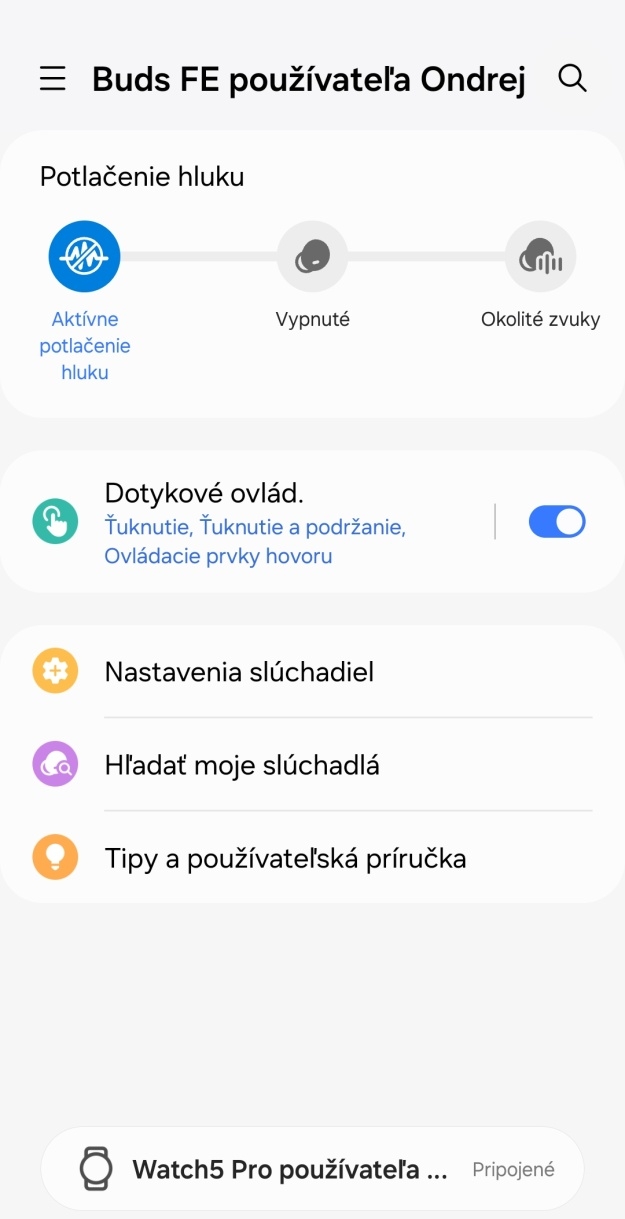The width and height of the screenshot is (625, 1219).
Task: Open the search magnifier icon
Action: pos(572,79)
